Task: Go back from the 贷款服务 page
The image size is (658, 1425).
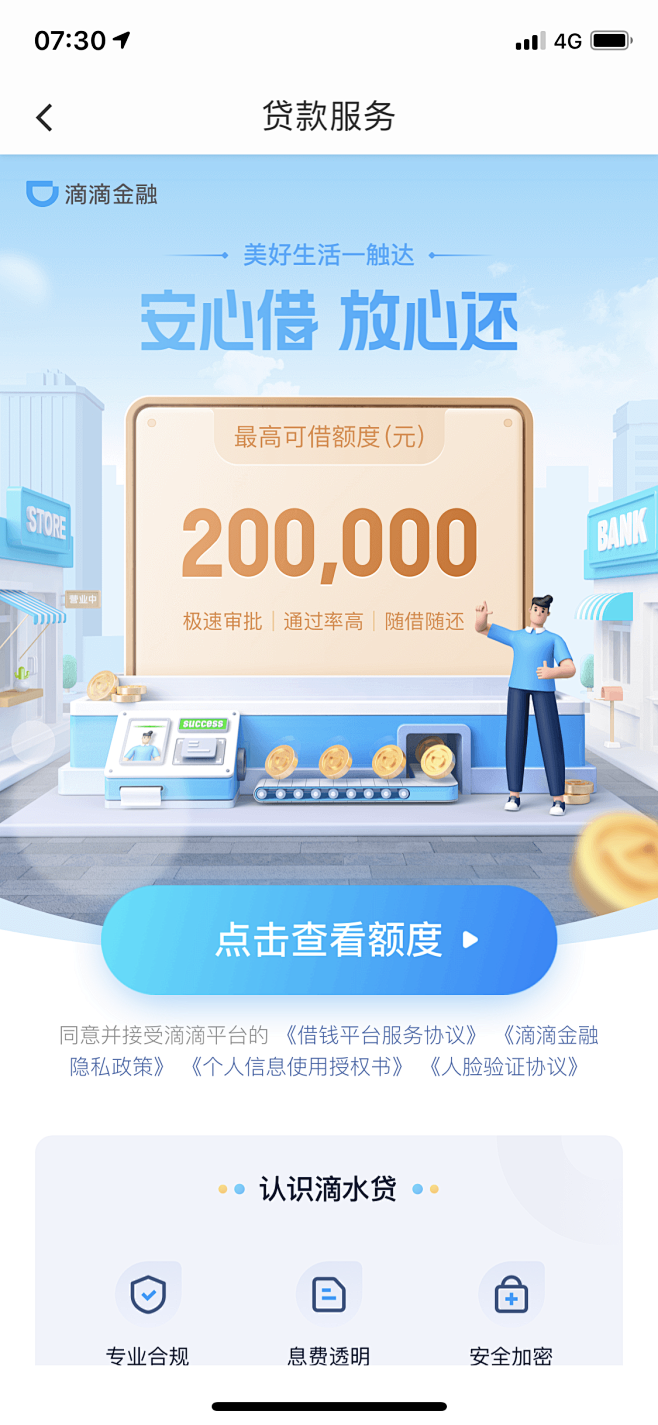Action: click(44, 117)
